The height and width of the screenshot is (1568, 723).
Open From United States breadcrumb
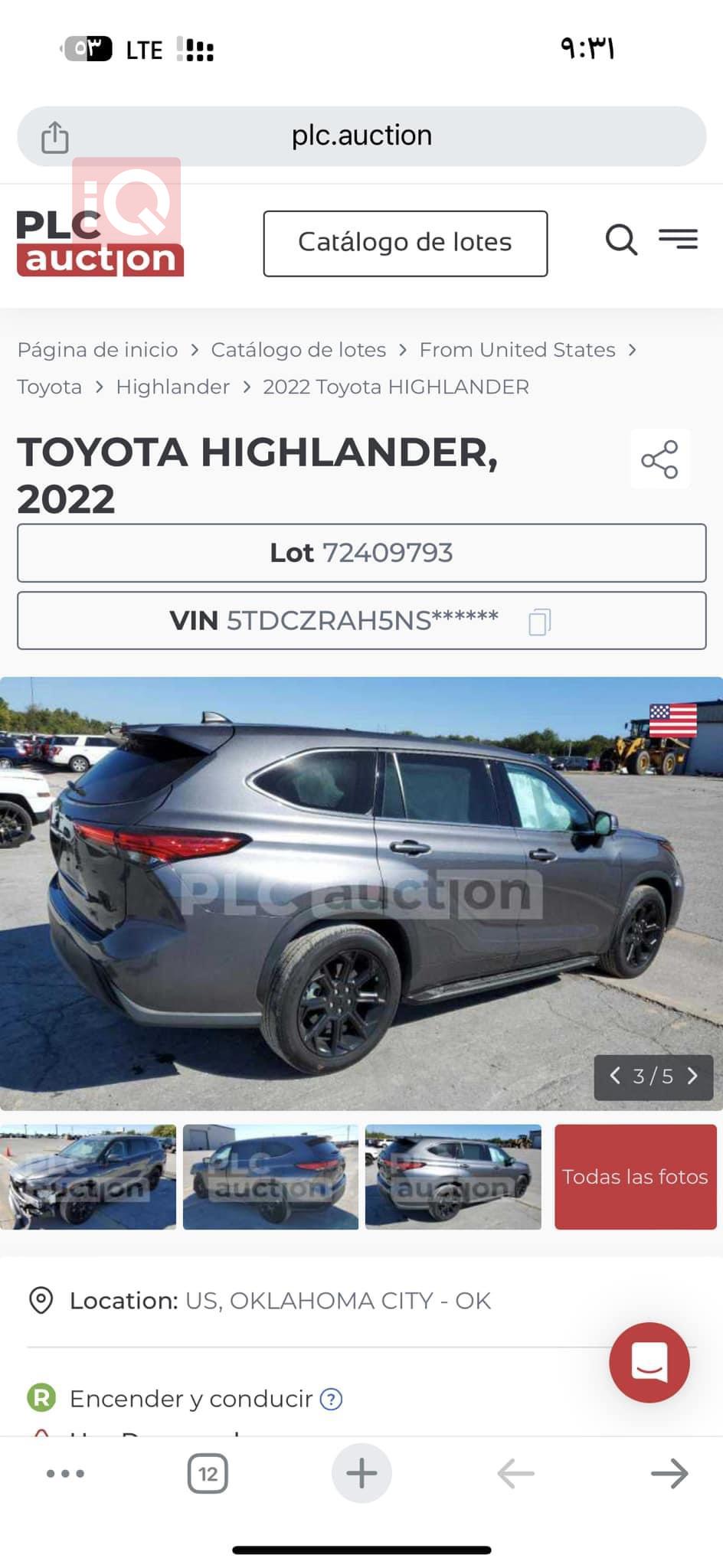pos(517,350)
